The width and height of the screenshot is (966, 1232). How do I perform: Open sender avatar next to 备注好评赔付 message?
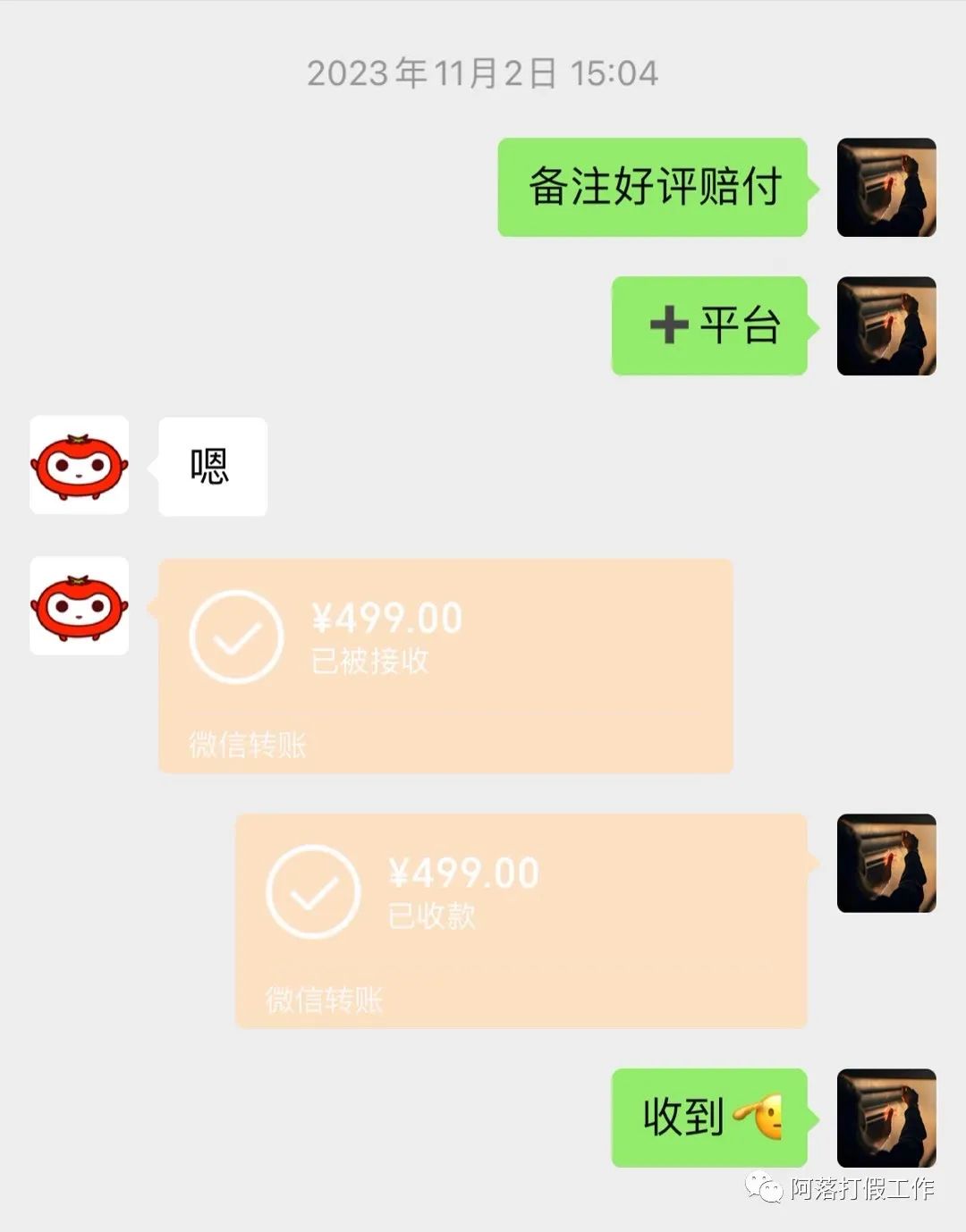pyautogui.click(x=885, y=188)
